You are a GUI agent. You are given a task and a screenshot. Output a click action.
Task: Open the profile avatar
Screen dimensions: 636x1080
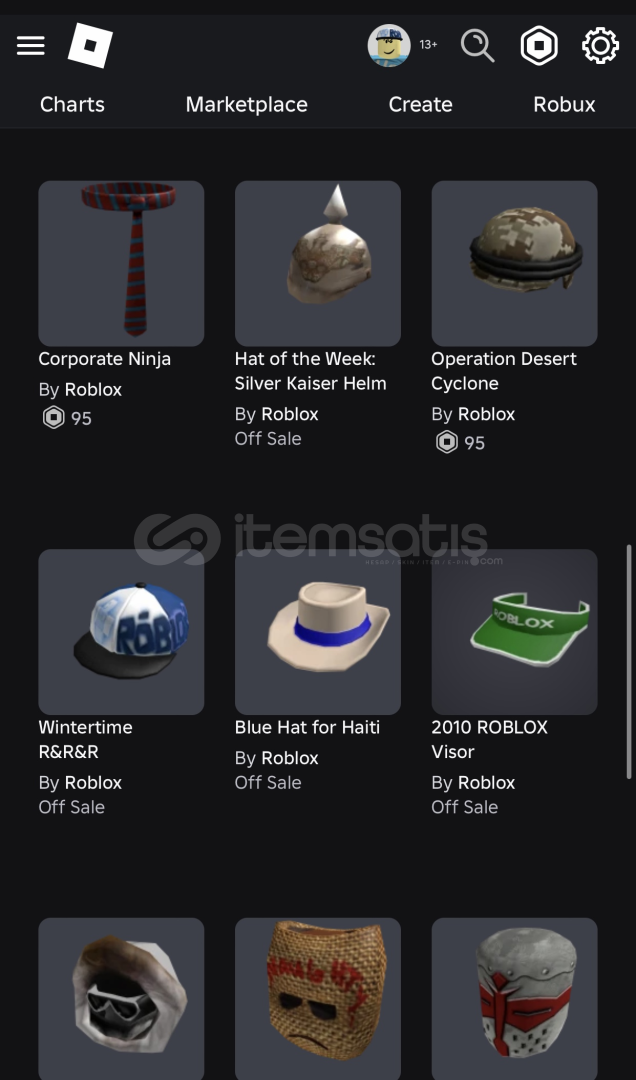click(x=389, y=46)
